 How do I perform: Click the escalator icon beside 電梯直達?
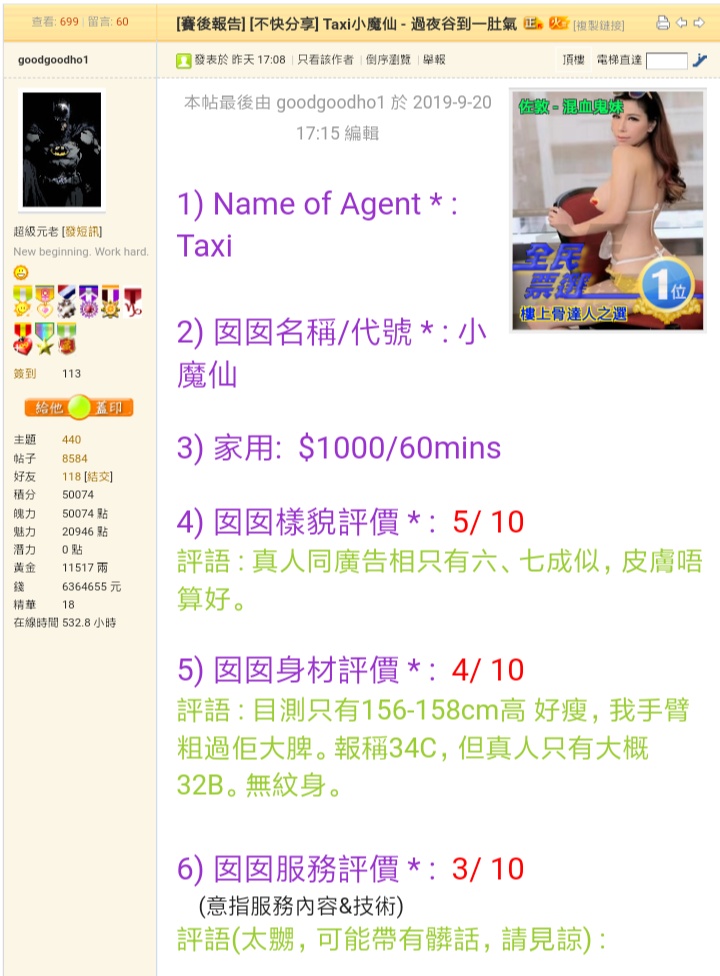pos(700,60)
